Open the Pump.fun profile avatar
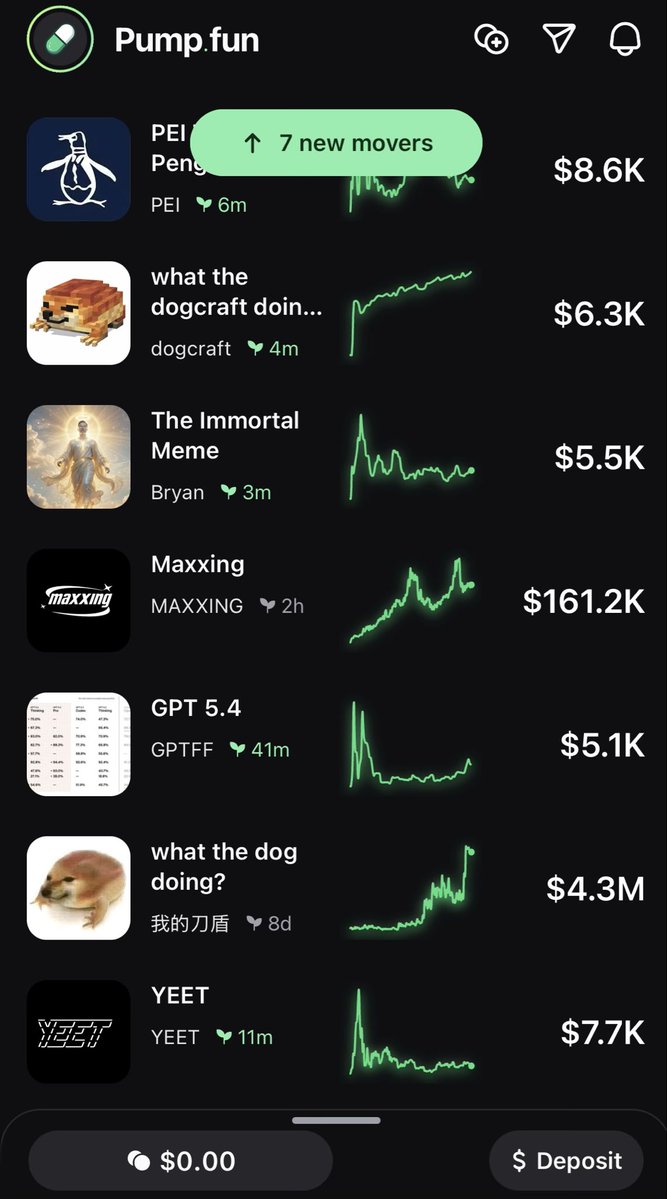The height and width of the screenshot is (1199, 667). (60, 41)
